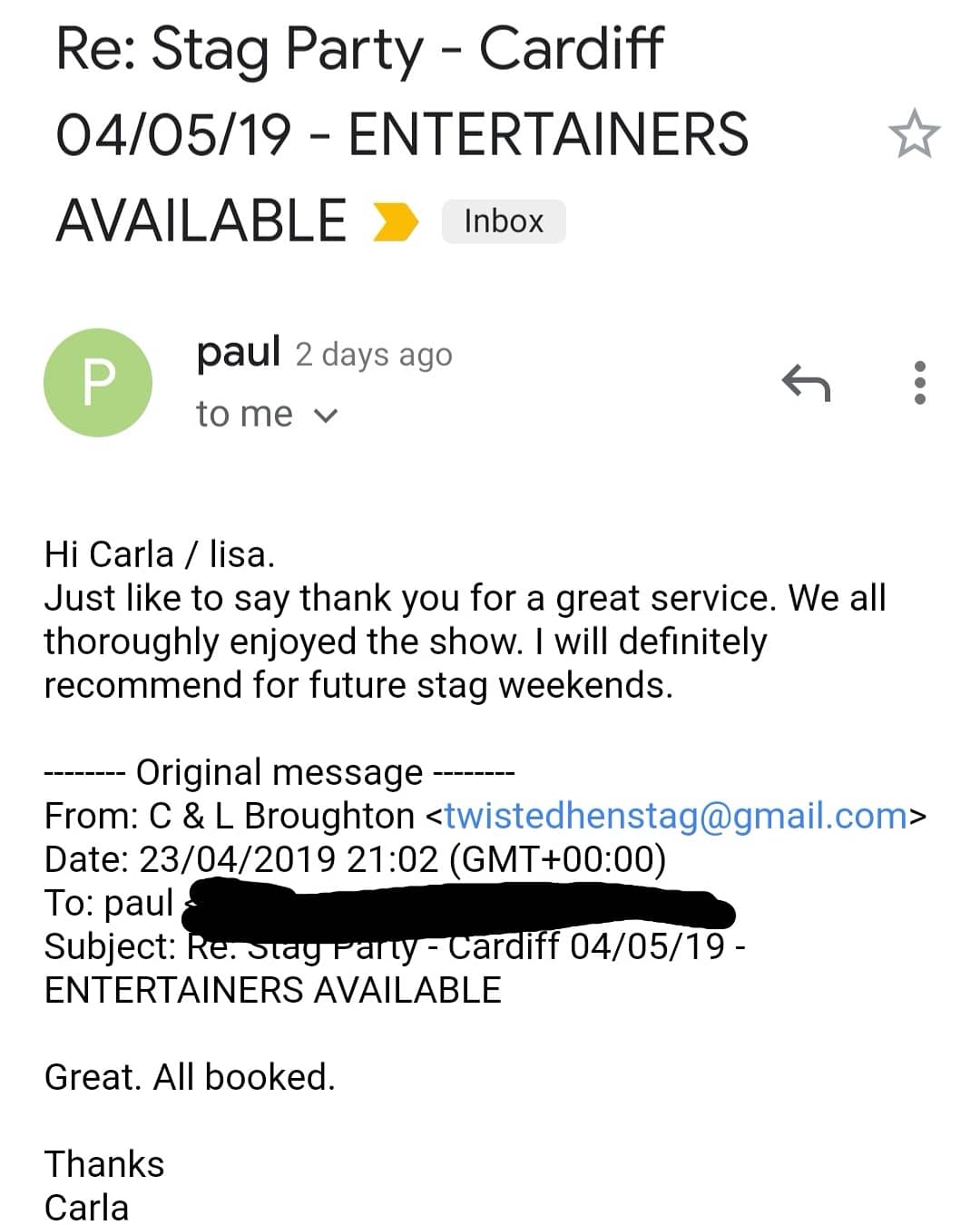Star this Stag Party email

click(914, 134)
